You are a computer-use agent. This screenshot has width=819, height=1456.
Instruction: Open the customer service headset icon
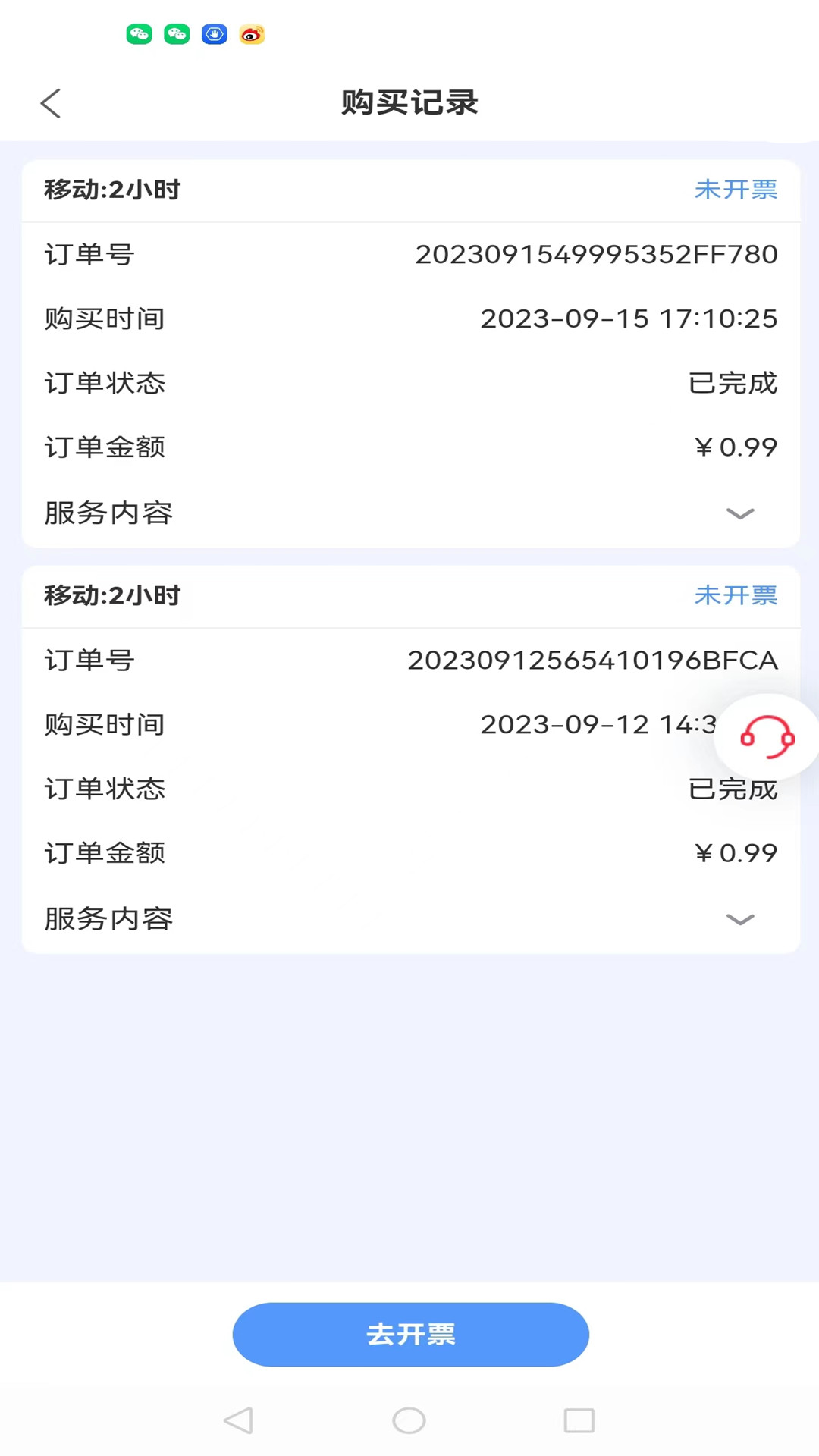pyautogui.click(x=766, y=737)
